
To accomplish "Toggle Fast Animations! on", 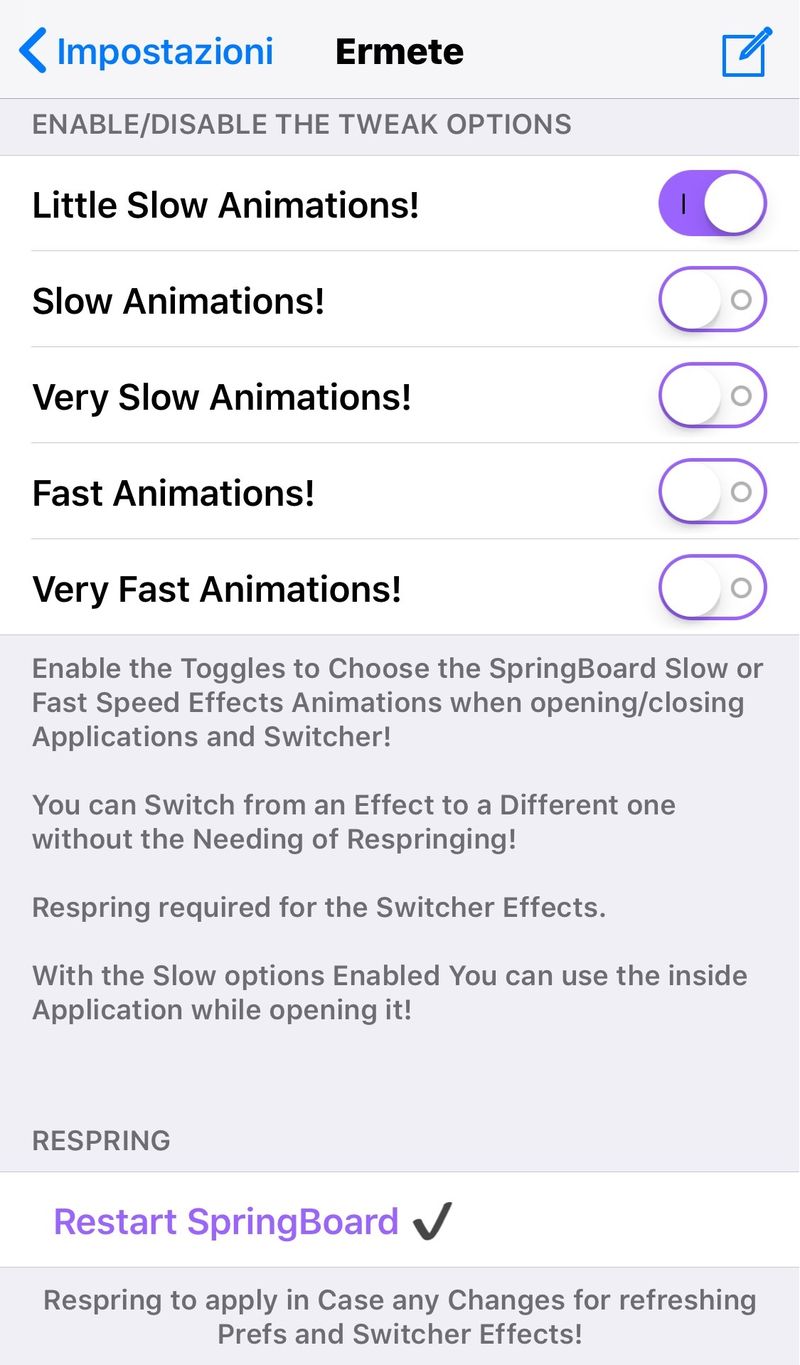I will click(712, 491).
